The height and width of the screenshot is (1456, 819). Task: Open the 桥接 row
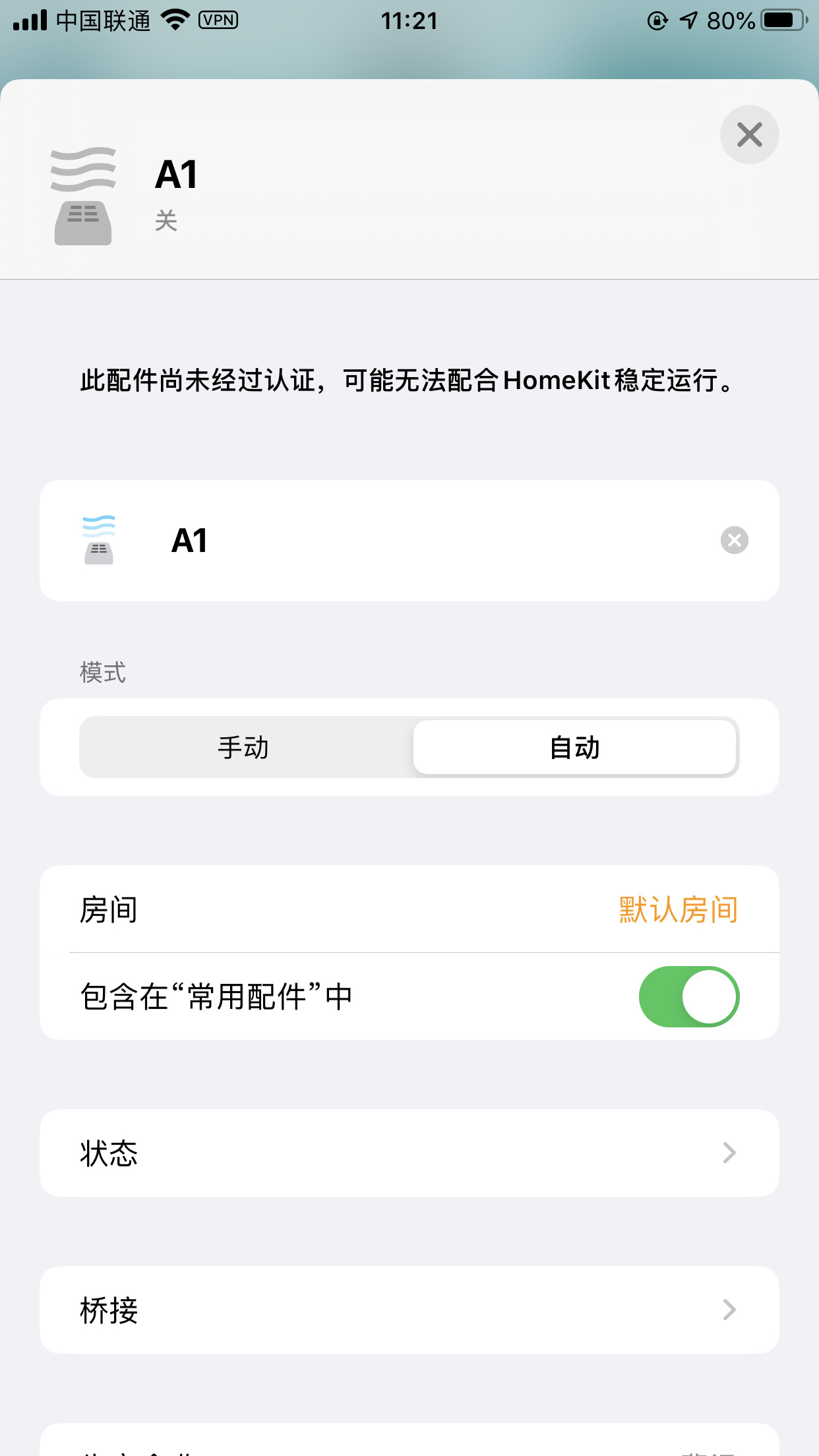coord(409,1310)
